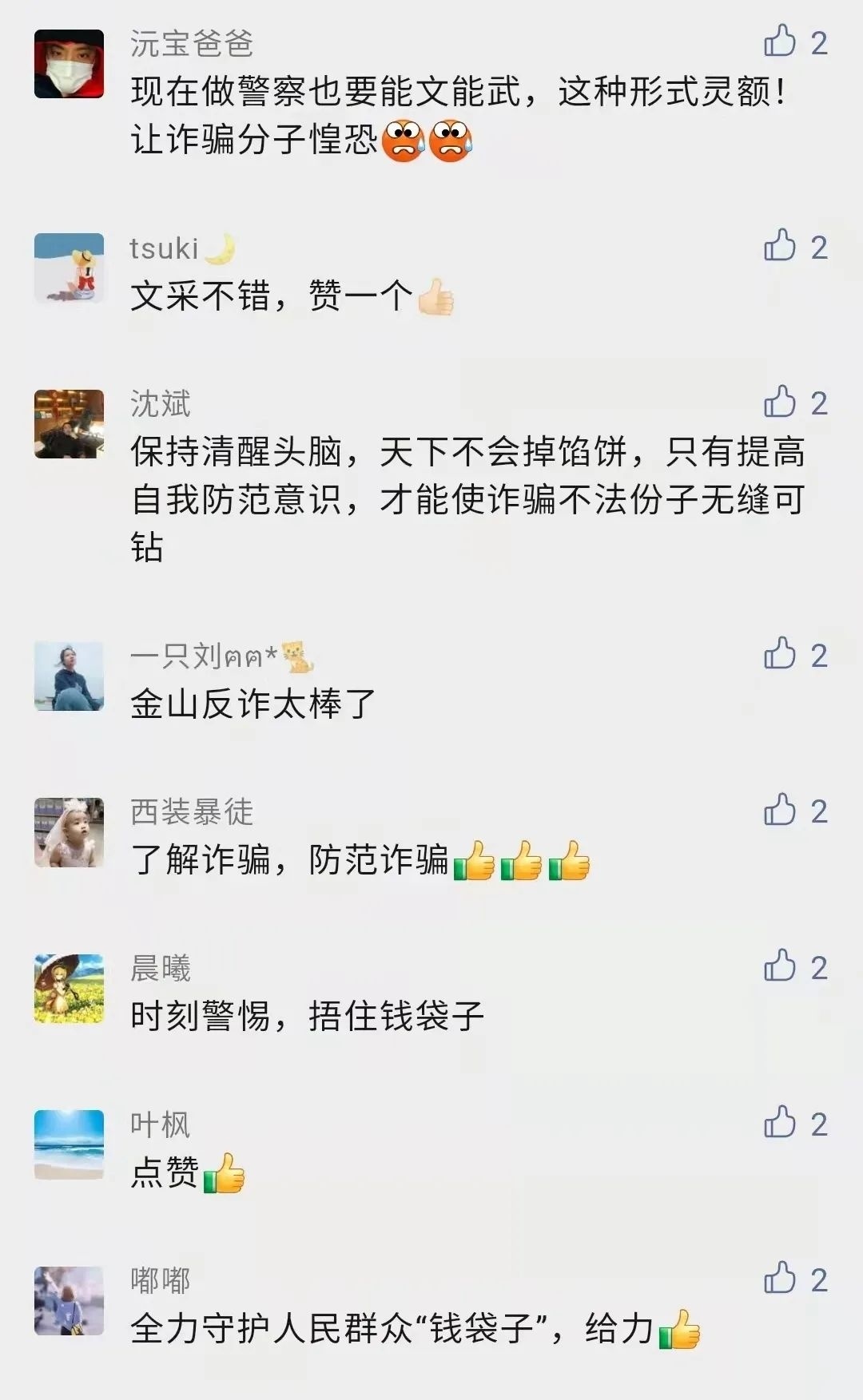Like the comment by 沅宝爸爸
The image size is (863, 1400).
[780, 42]
